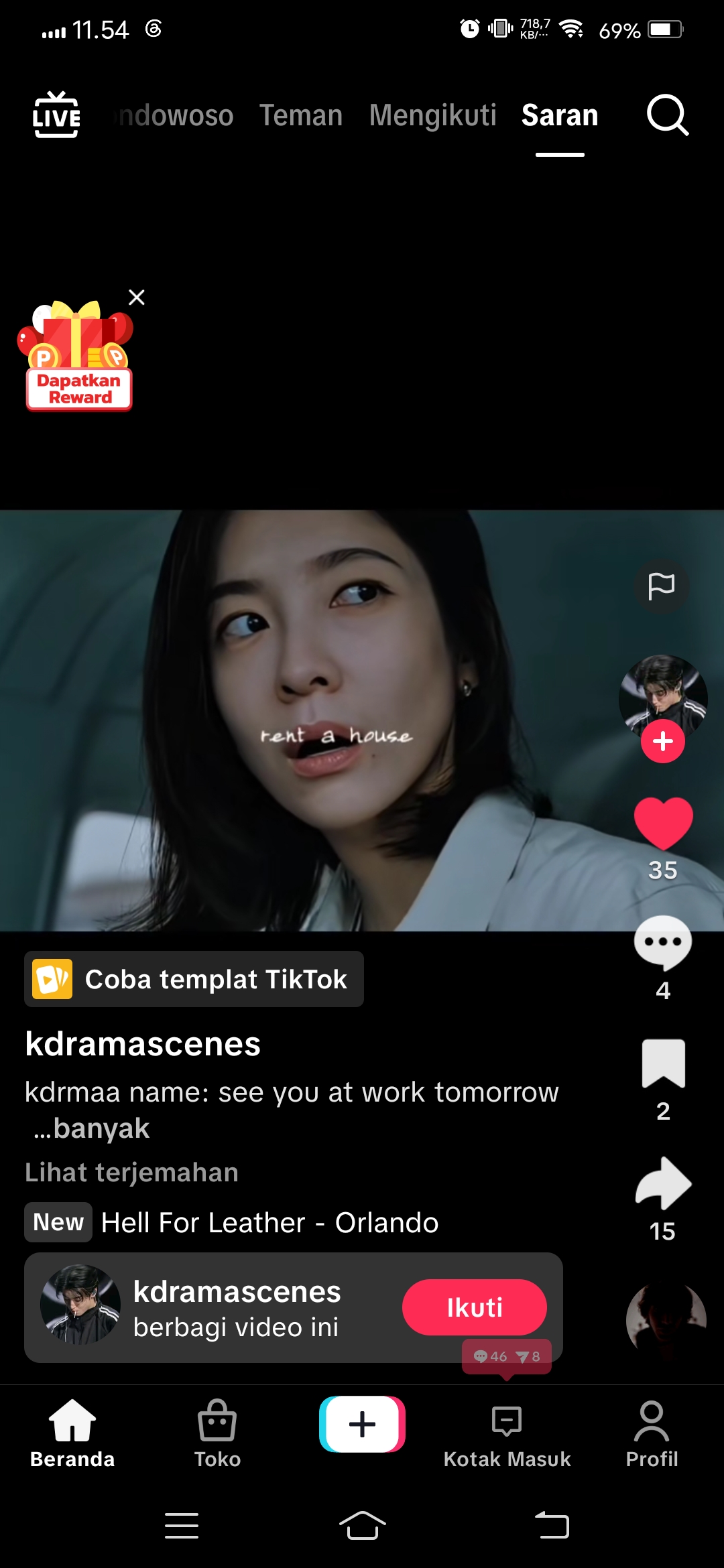This screenshot has height=1568, width=724.
Task: Switch to the Mengikuti tab
Action: click(x=433, y=115)
